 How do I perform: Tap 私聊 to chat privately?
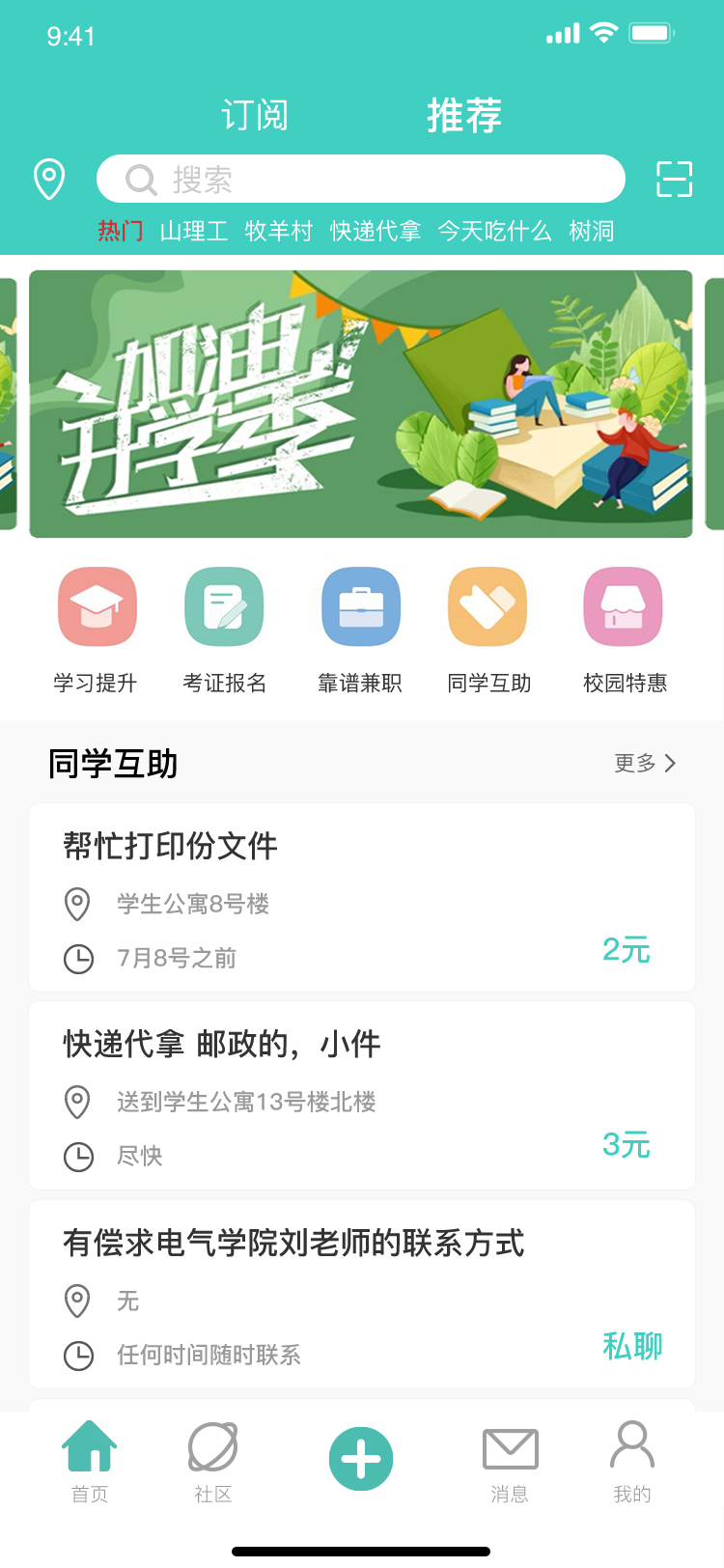tap(632, 1347)
